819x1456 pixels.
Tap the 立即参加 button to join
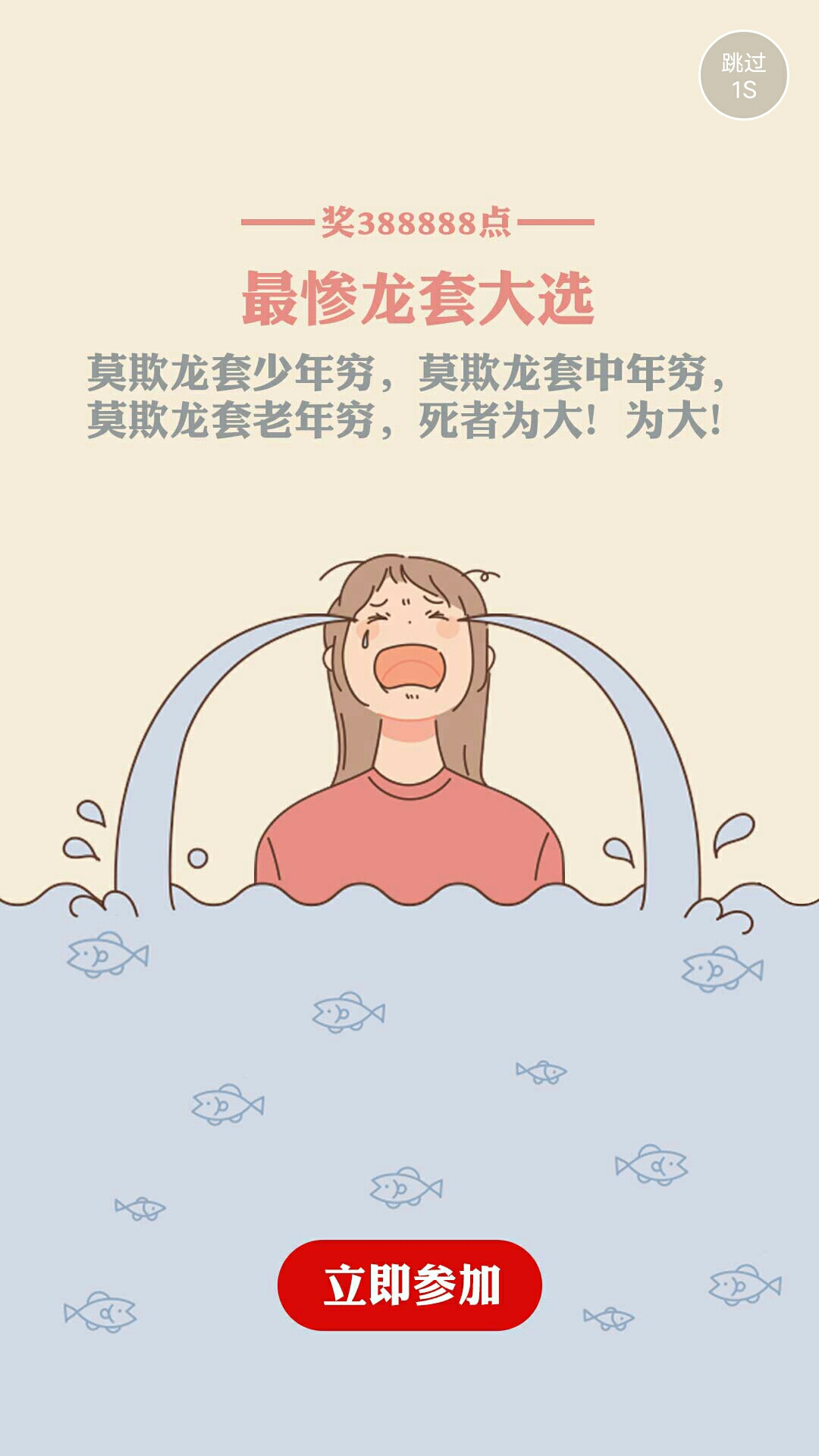409,1285
